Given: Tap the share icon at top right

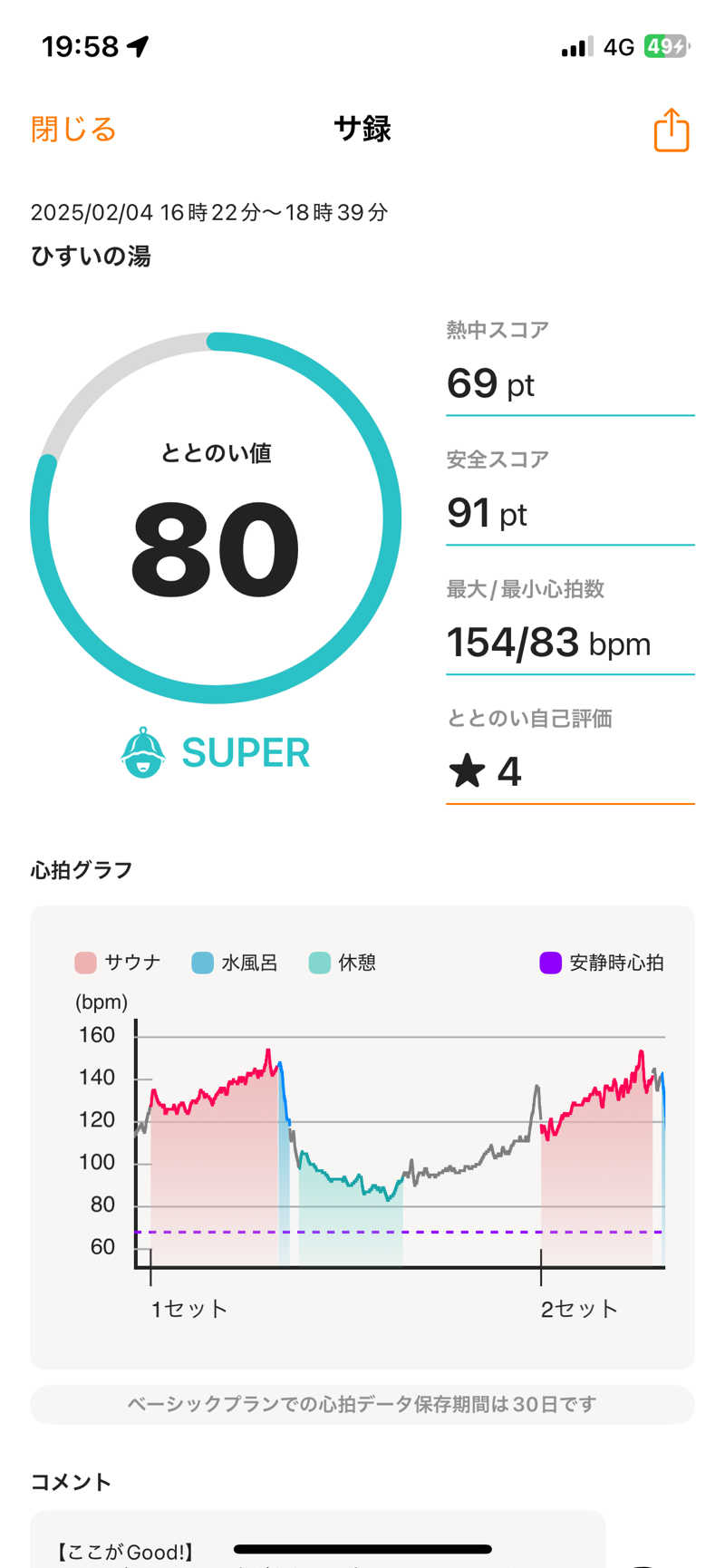Looking at the screenshot, I should coord(671,130).
